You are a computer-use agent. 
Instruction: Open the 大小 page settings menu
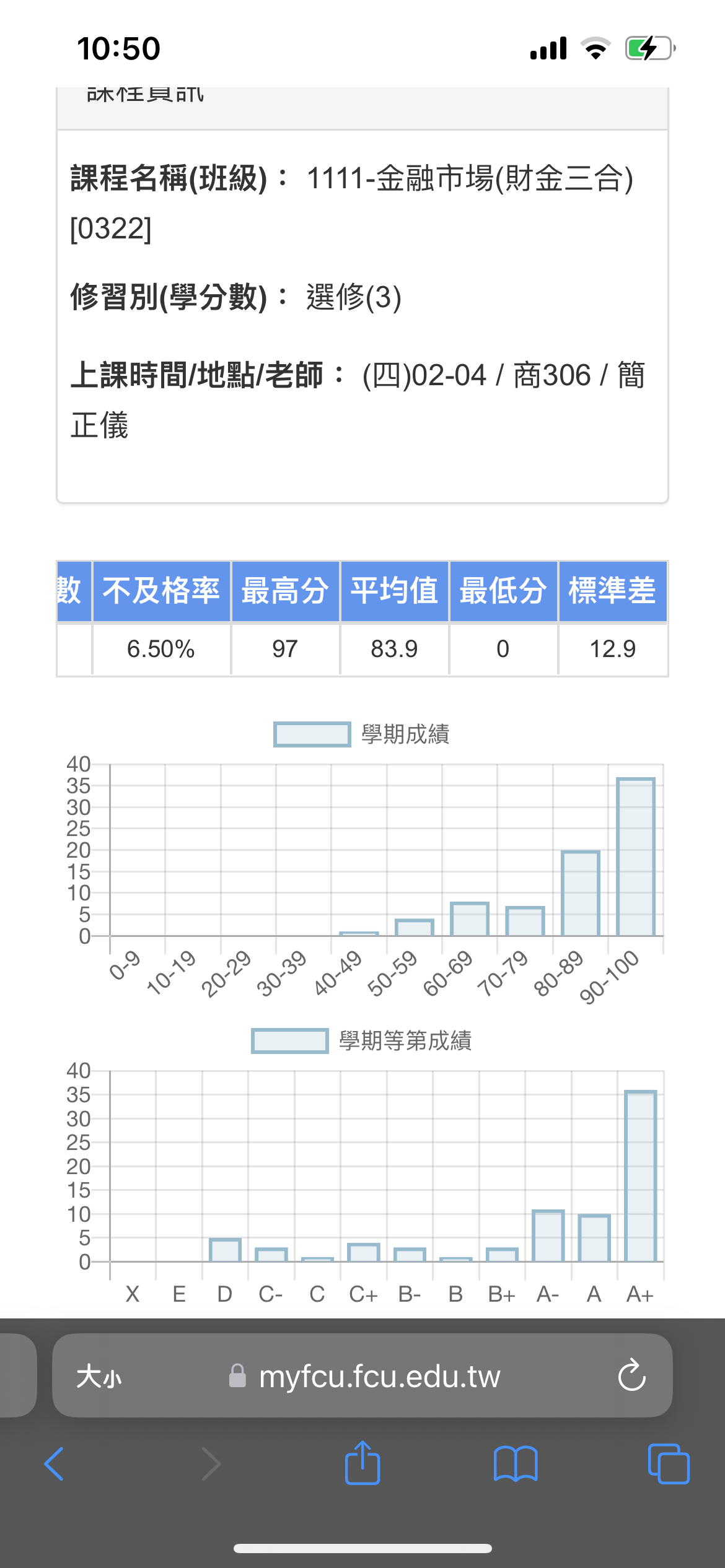(99, 1377)
